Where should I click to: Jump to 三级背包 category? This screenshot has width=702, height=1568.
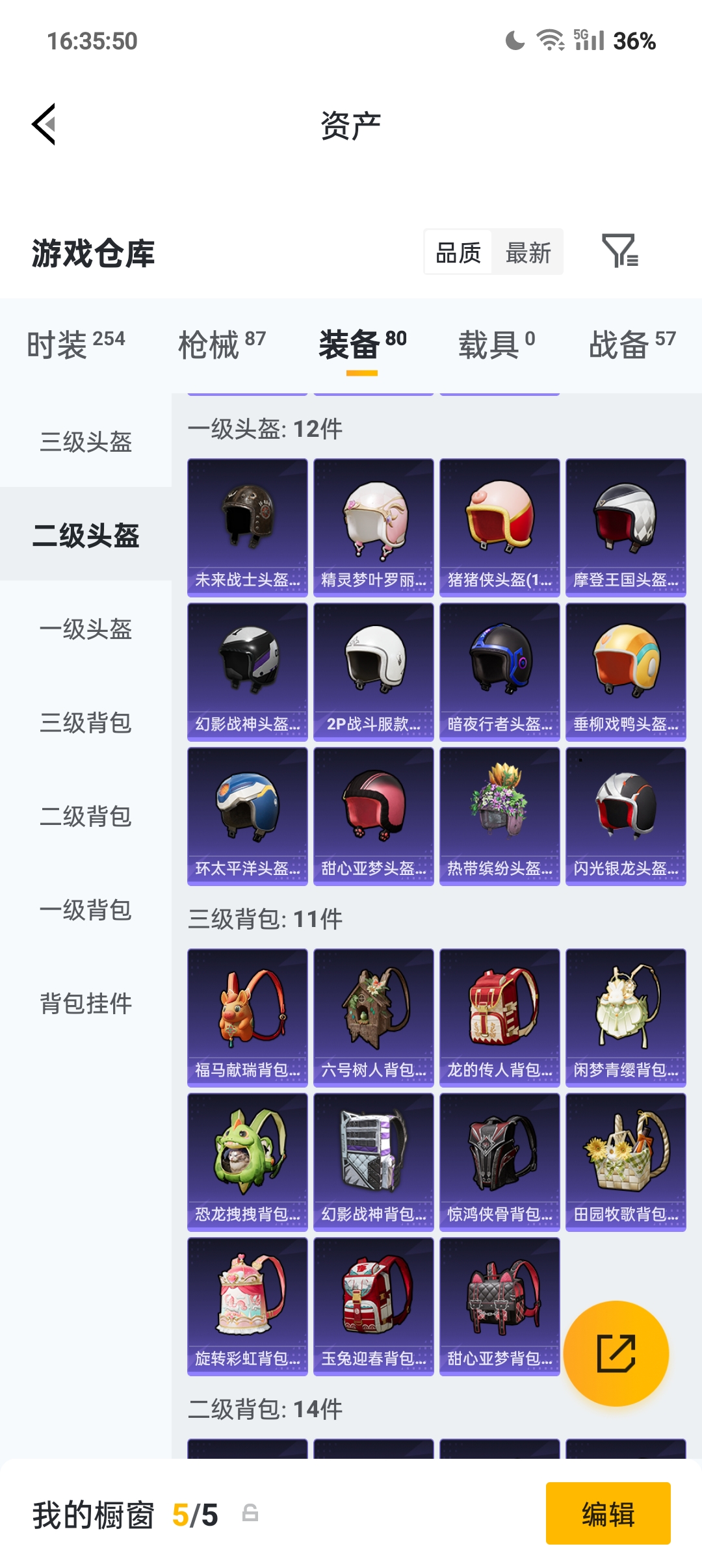86,723
